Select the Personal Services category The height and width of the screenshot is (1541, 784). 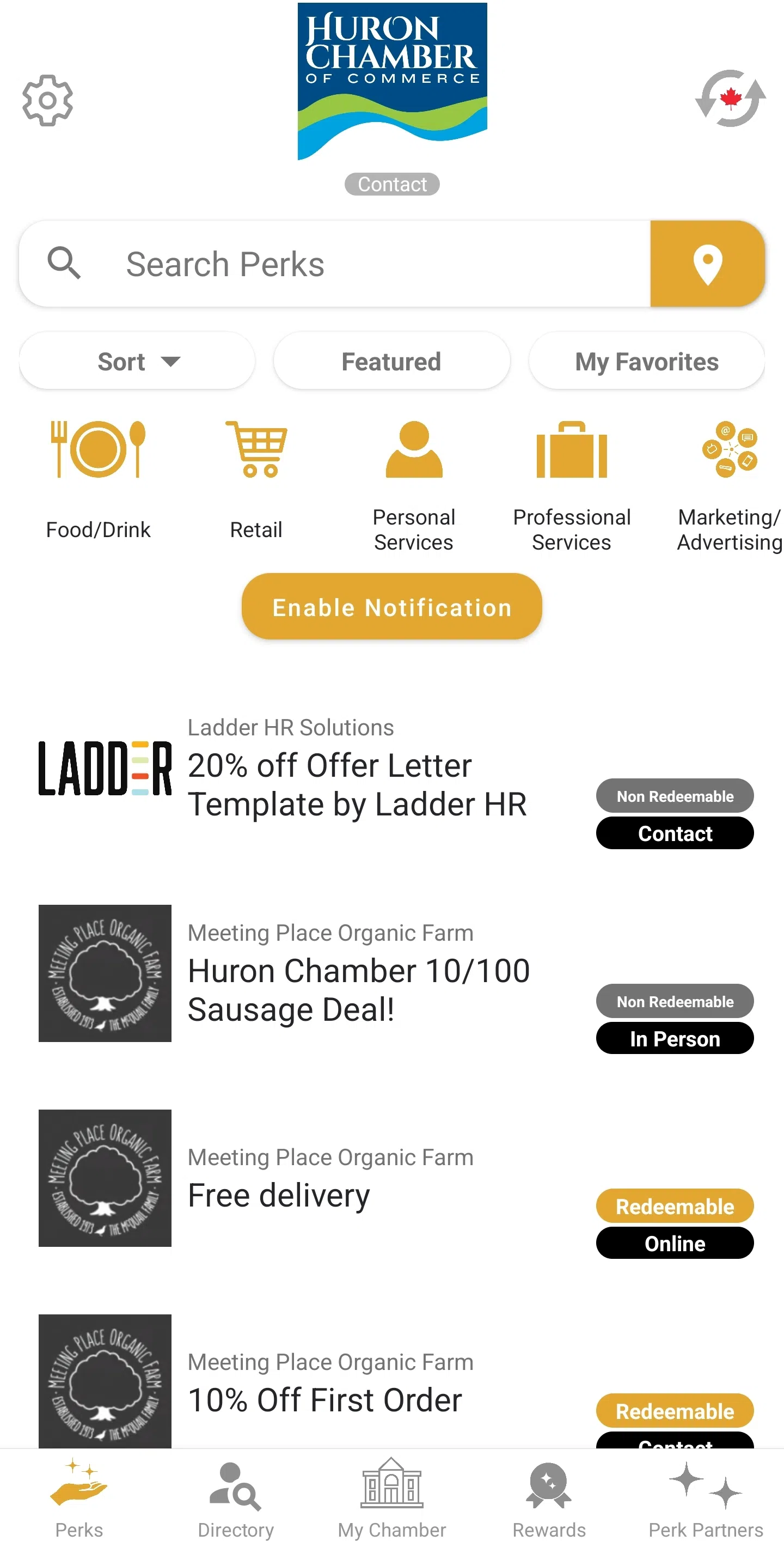[413, 485]
